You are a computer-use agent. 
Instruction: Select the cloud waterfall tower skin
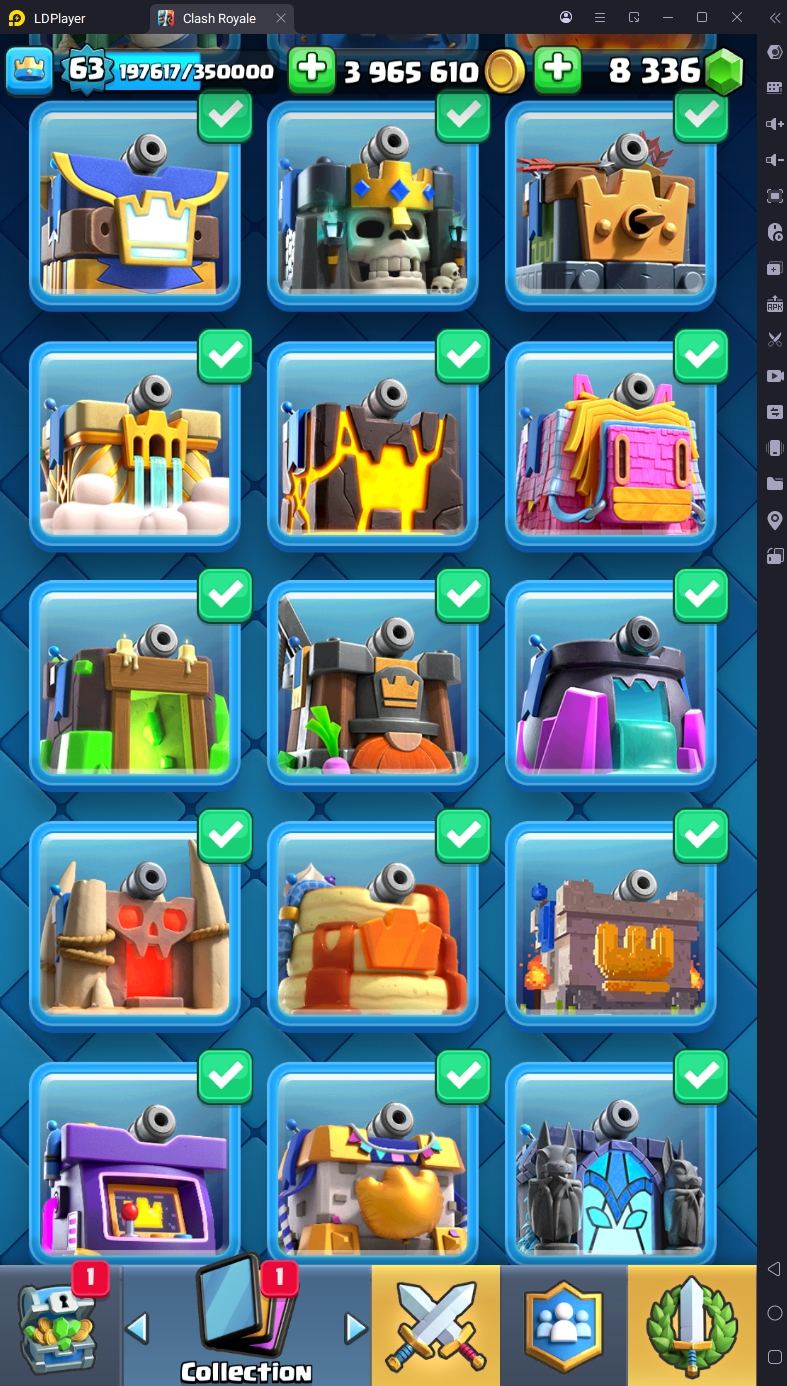134,446
